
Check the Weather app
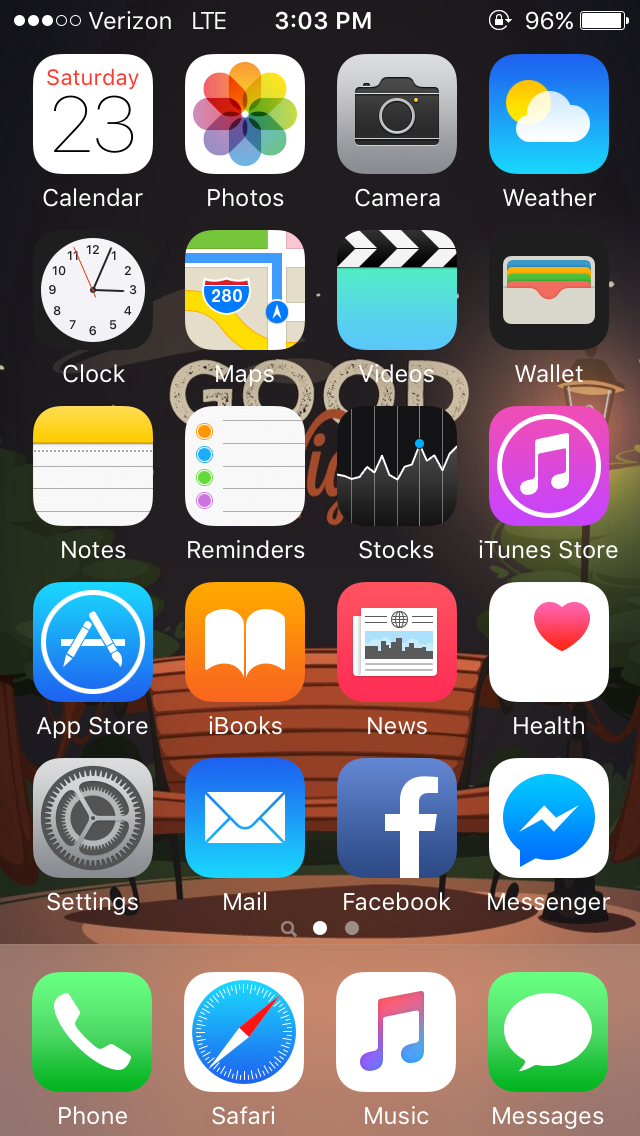click(549, 114)
